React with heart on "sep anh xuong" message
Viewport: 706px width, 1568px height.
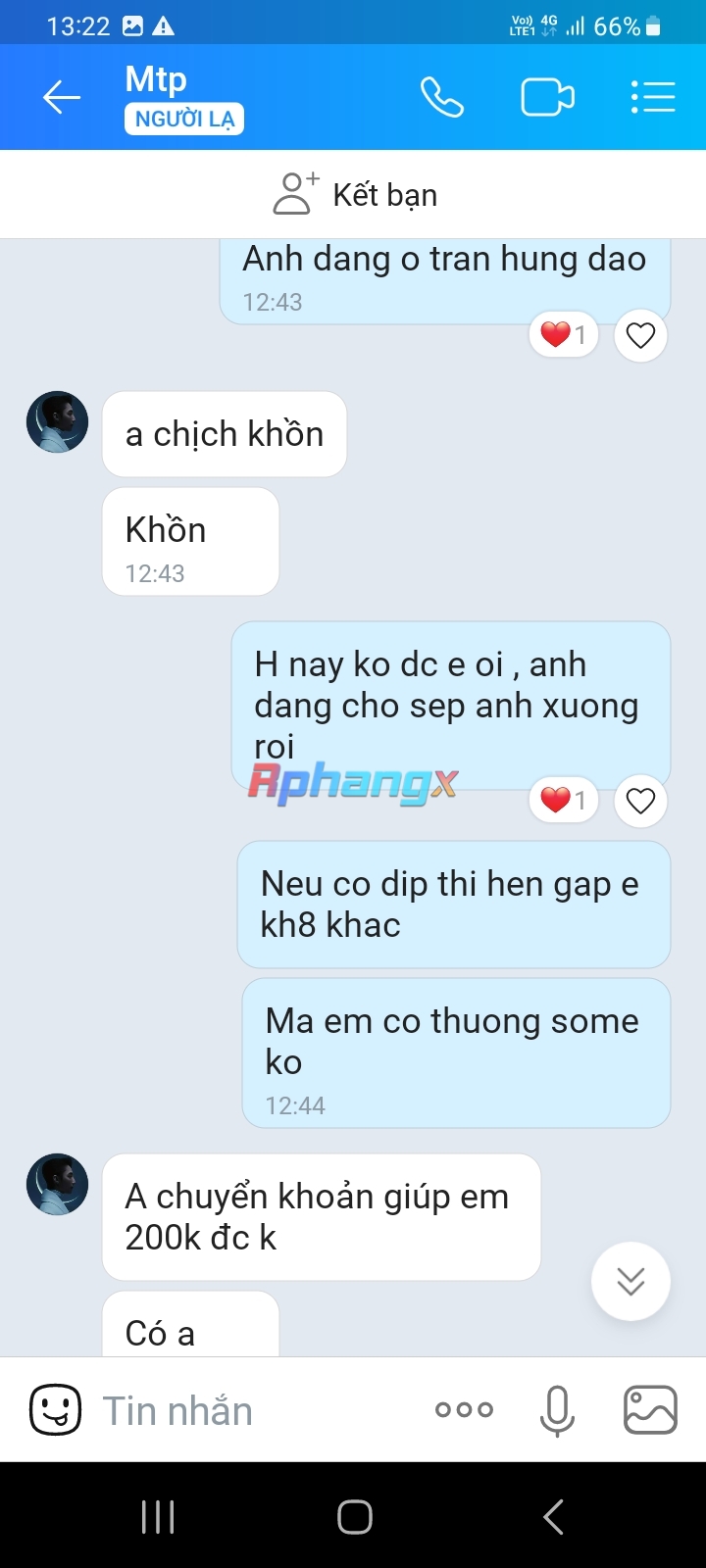click(640, 801)
